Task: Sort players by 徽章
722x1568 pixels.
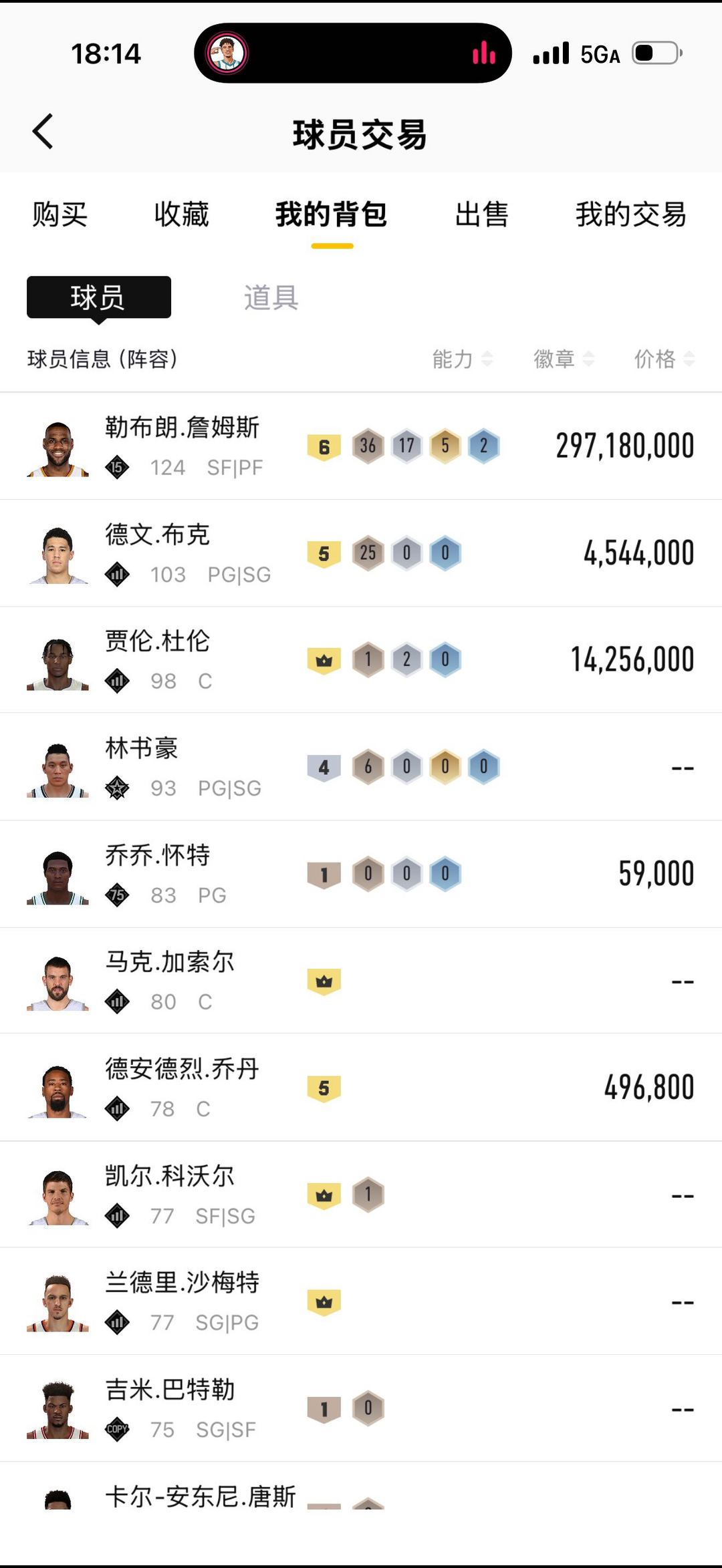Action: click(563, 359)
